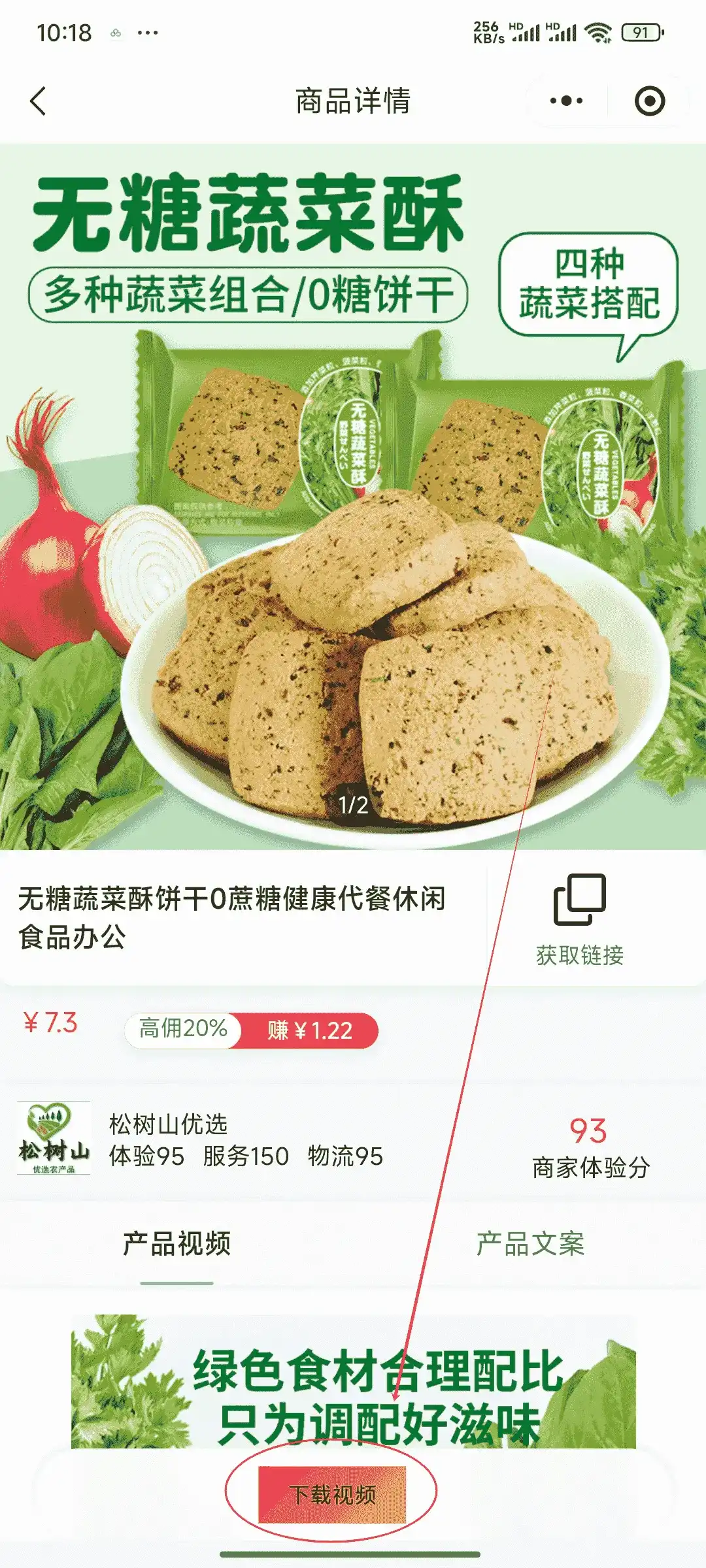Viewport: 706px width, 1568px height.
Task: Switch to the 产品文案 tab
Action: pos(529,1243)
